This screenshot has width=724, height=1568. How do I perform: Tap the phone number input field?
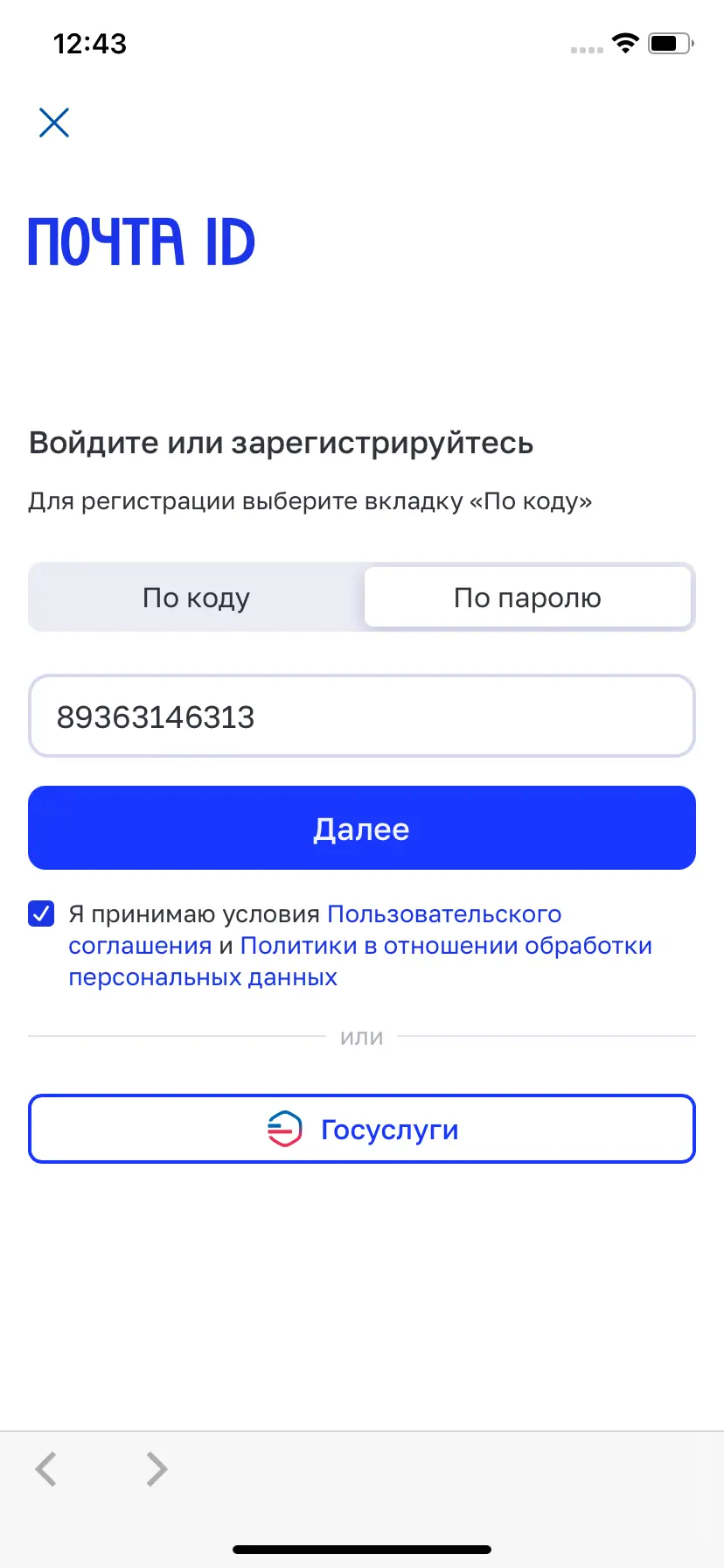362,717
